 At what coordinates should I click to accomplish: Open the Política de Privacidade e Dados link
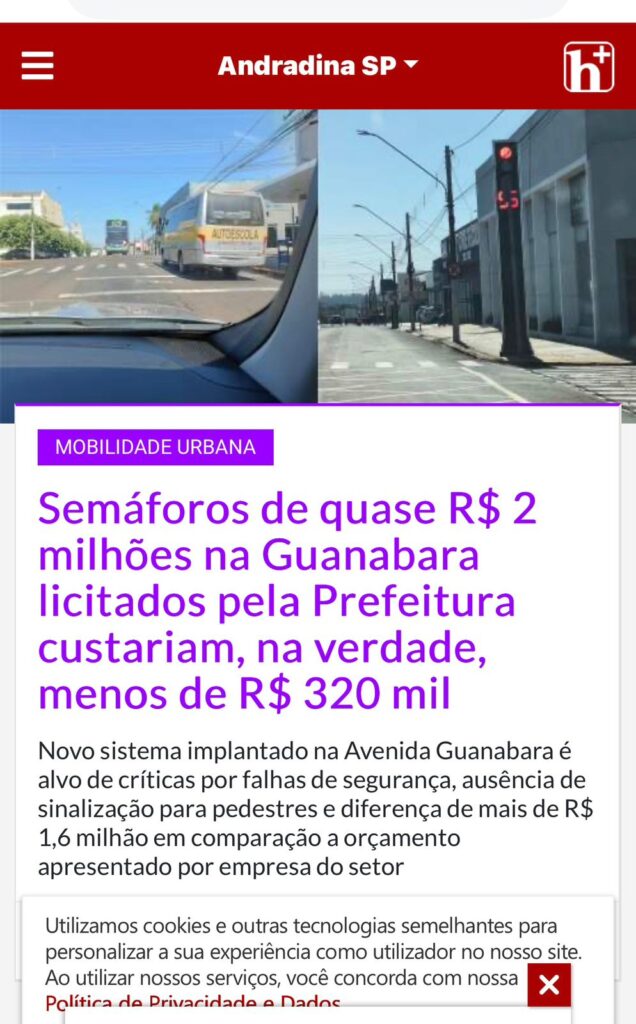(193, 1002)
